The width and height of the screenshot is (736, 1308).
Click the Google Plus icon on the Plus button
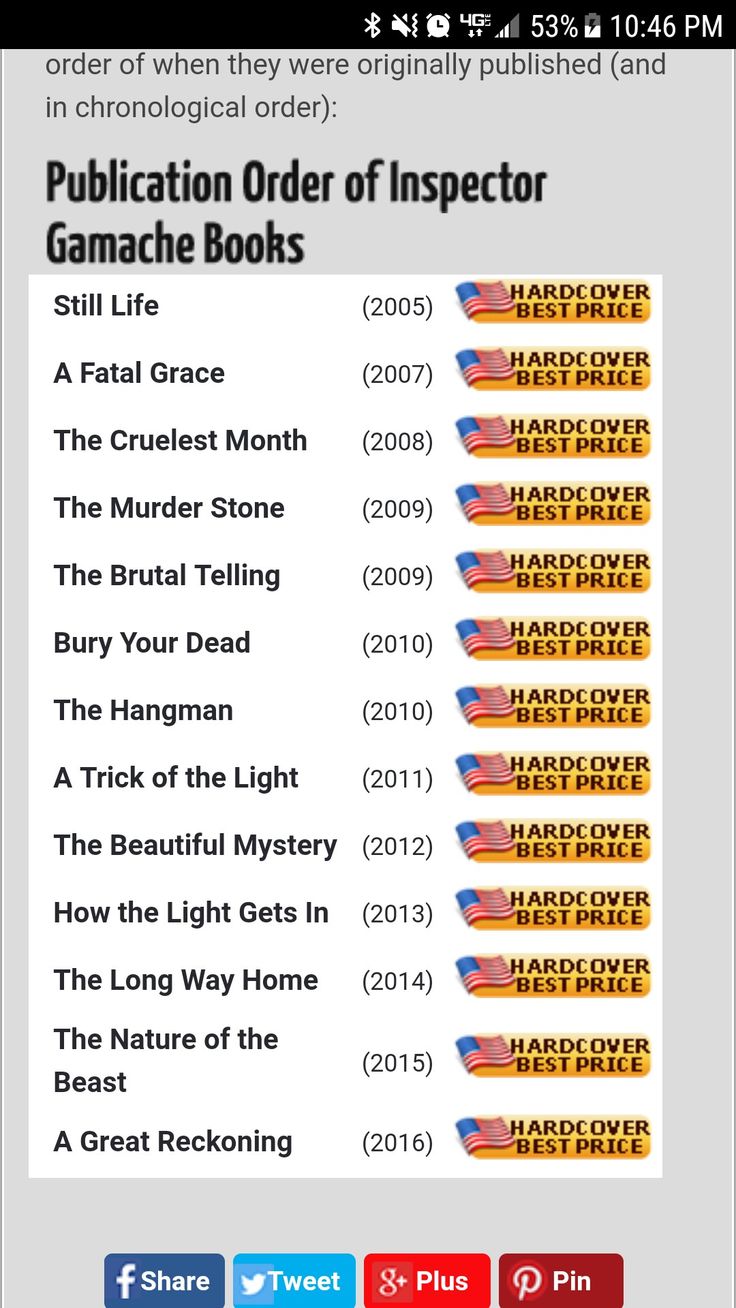coord(392,1281)
